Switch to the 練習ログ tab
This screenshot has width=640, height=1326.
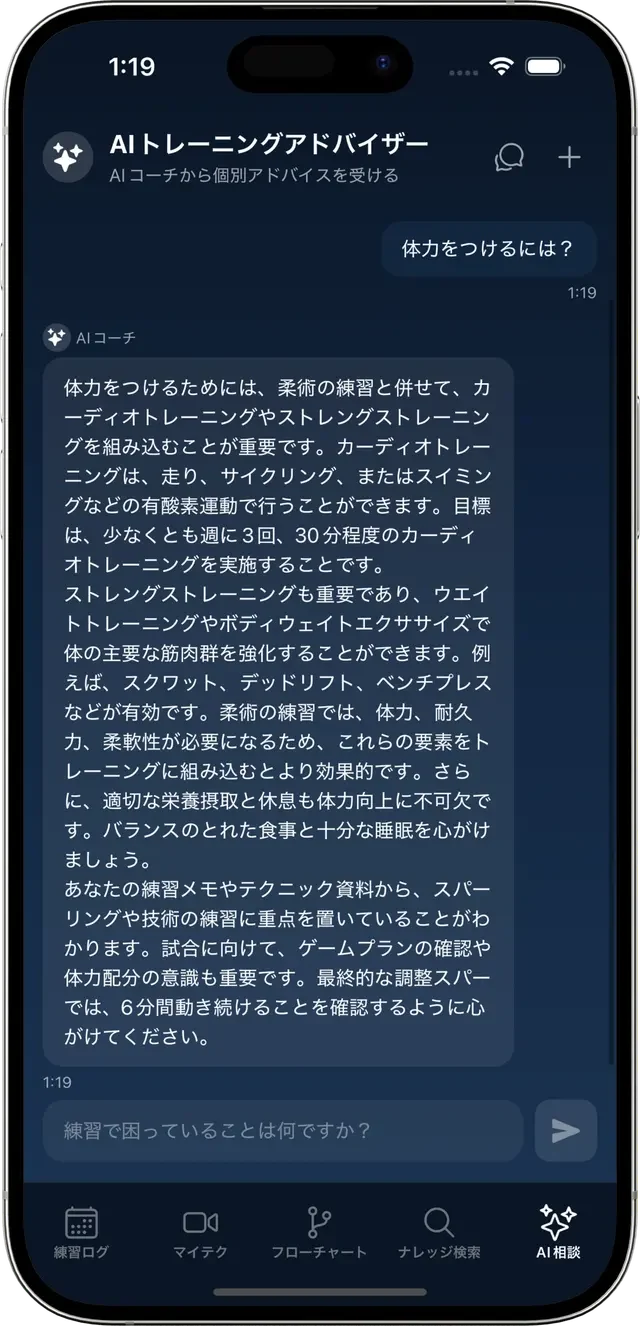tap(81, 1232)
